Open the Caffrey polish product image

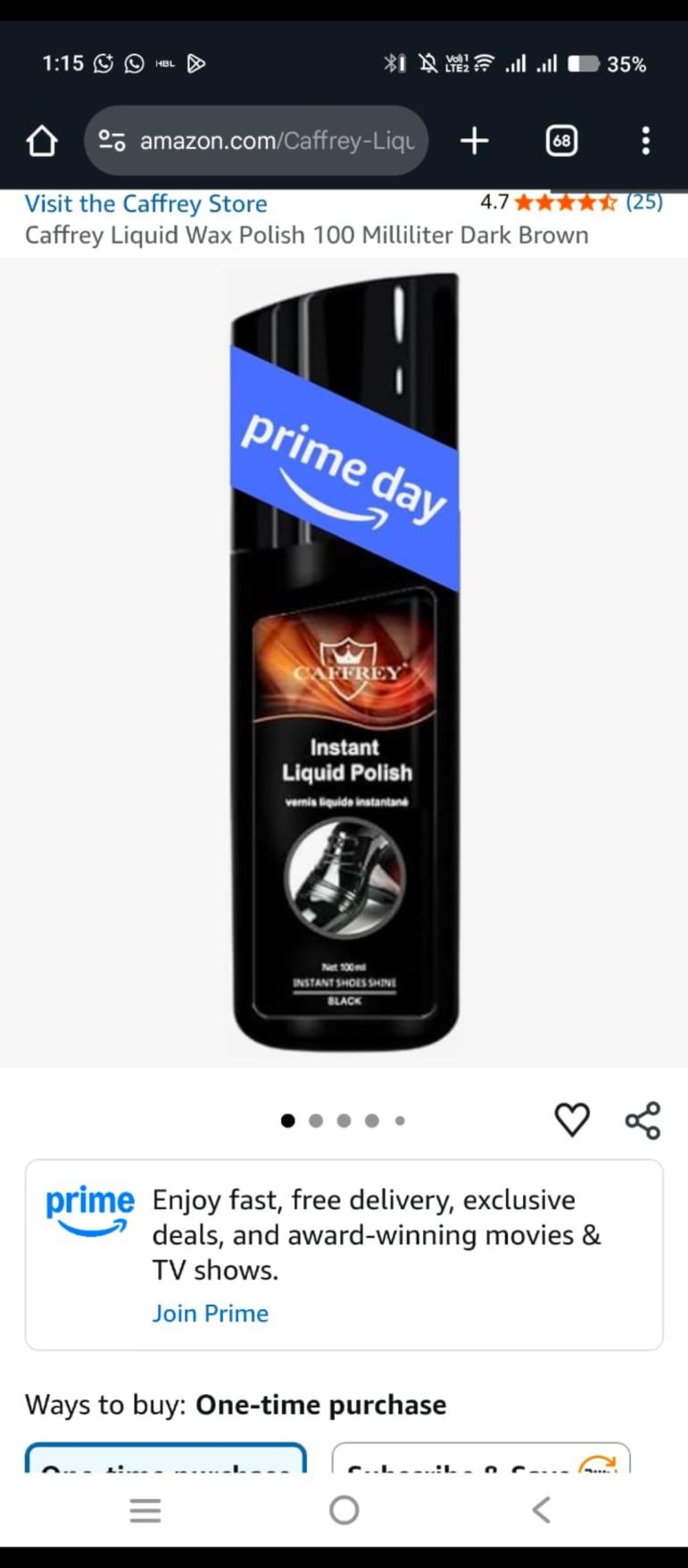(x=344, y=662)
